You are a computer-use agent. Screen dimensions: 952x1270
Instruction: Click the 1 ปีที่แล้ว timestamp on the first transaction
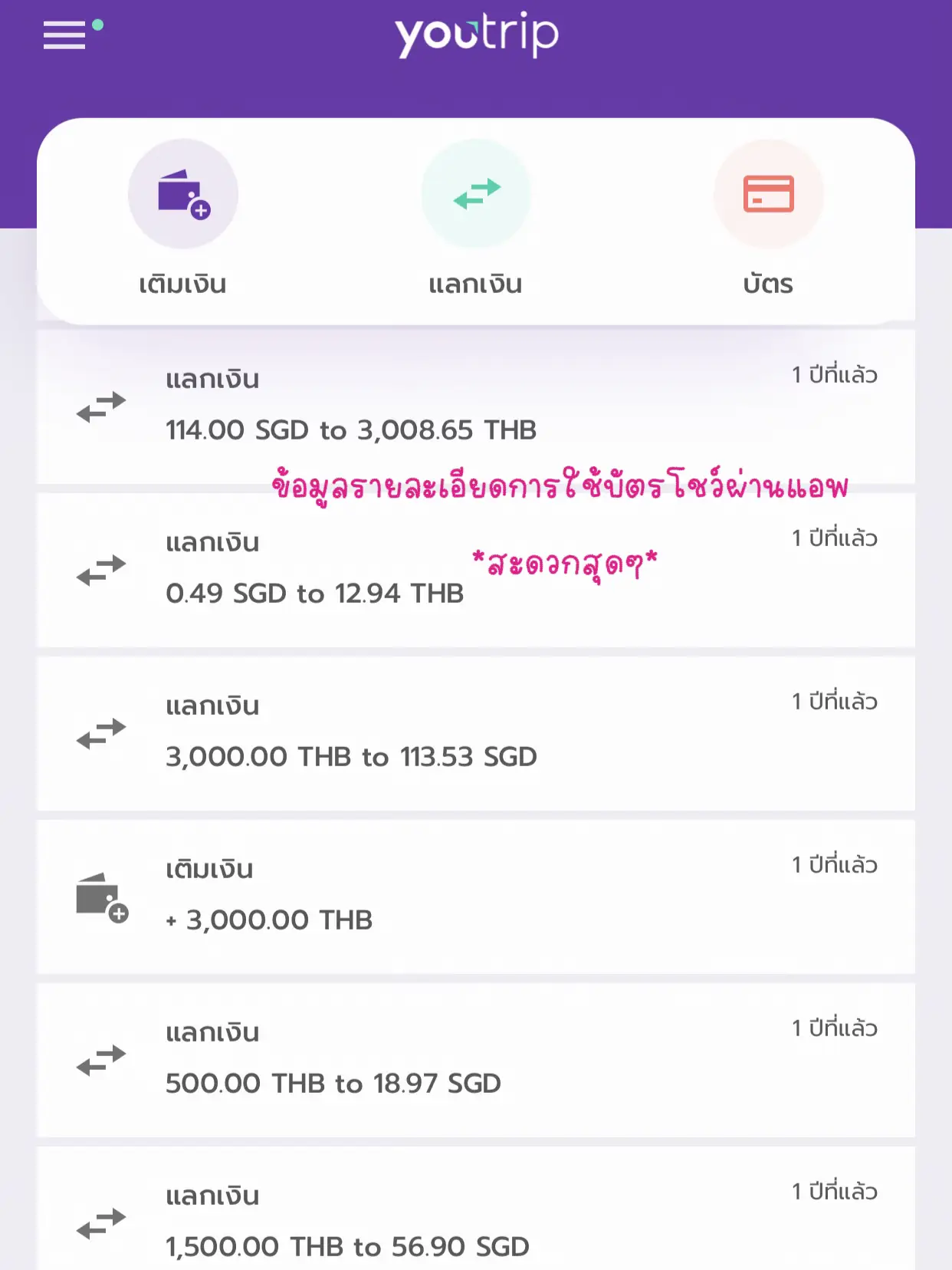[x=835, y=373]
